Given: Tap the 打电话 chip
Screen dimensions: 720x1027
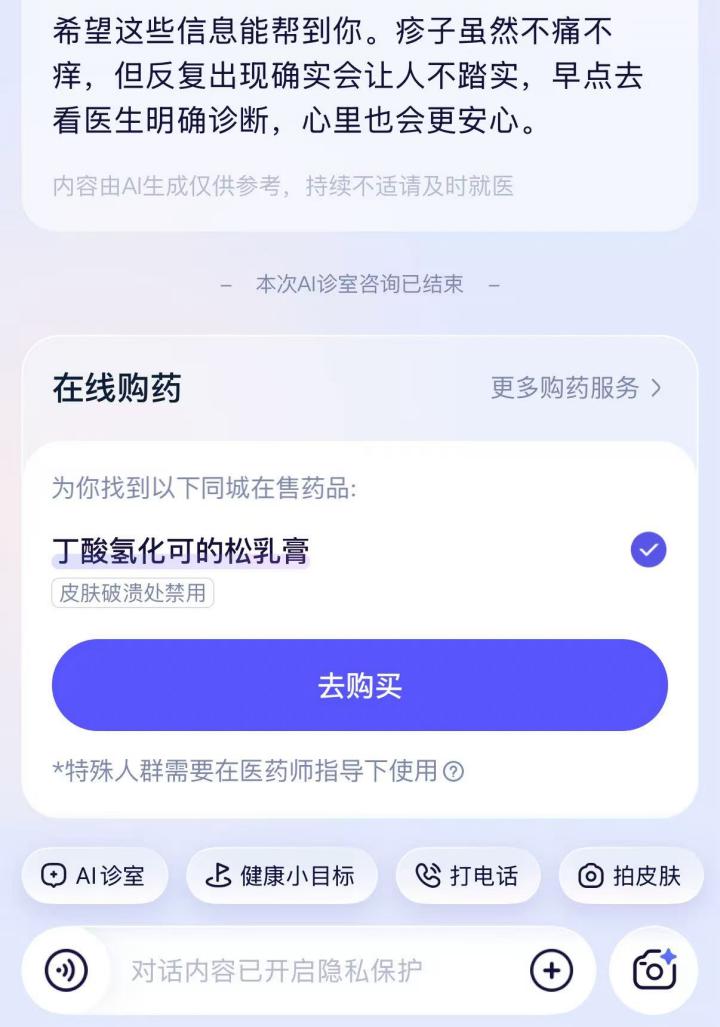Looking at the screenshot, I should [468, 876].
